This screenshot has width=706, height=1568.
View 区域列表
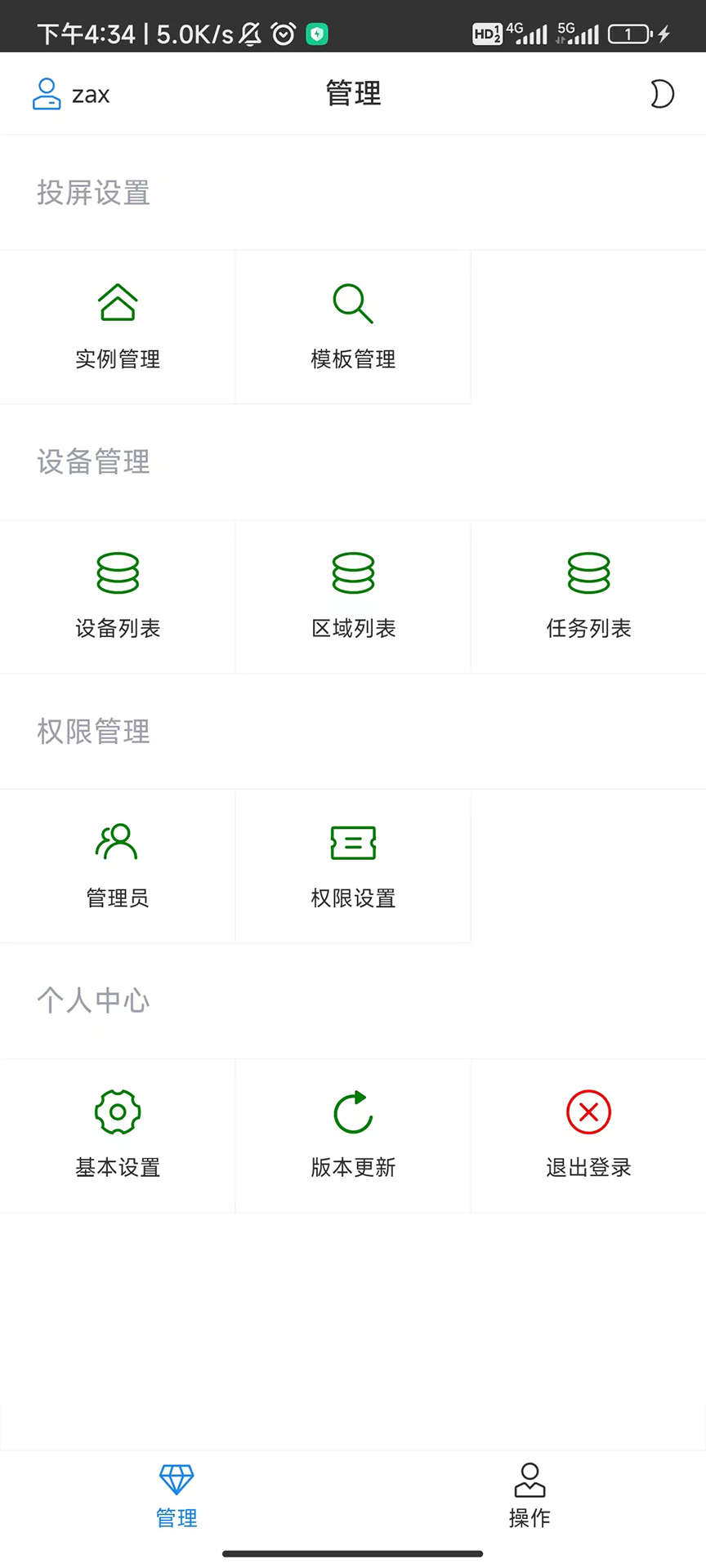353,596
